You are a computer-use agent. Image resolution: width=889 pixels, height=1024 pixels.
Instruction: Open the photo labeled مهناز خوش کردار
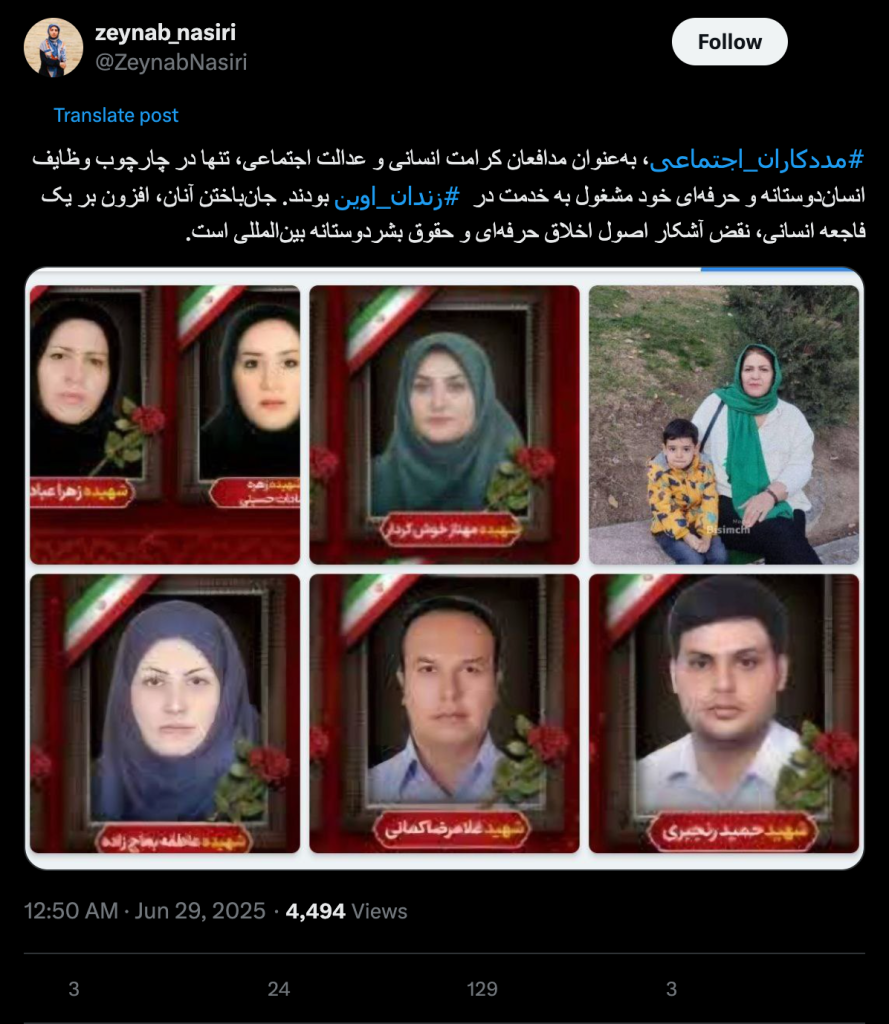point(444,425)
